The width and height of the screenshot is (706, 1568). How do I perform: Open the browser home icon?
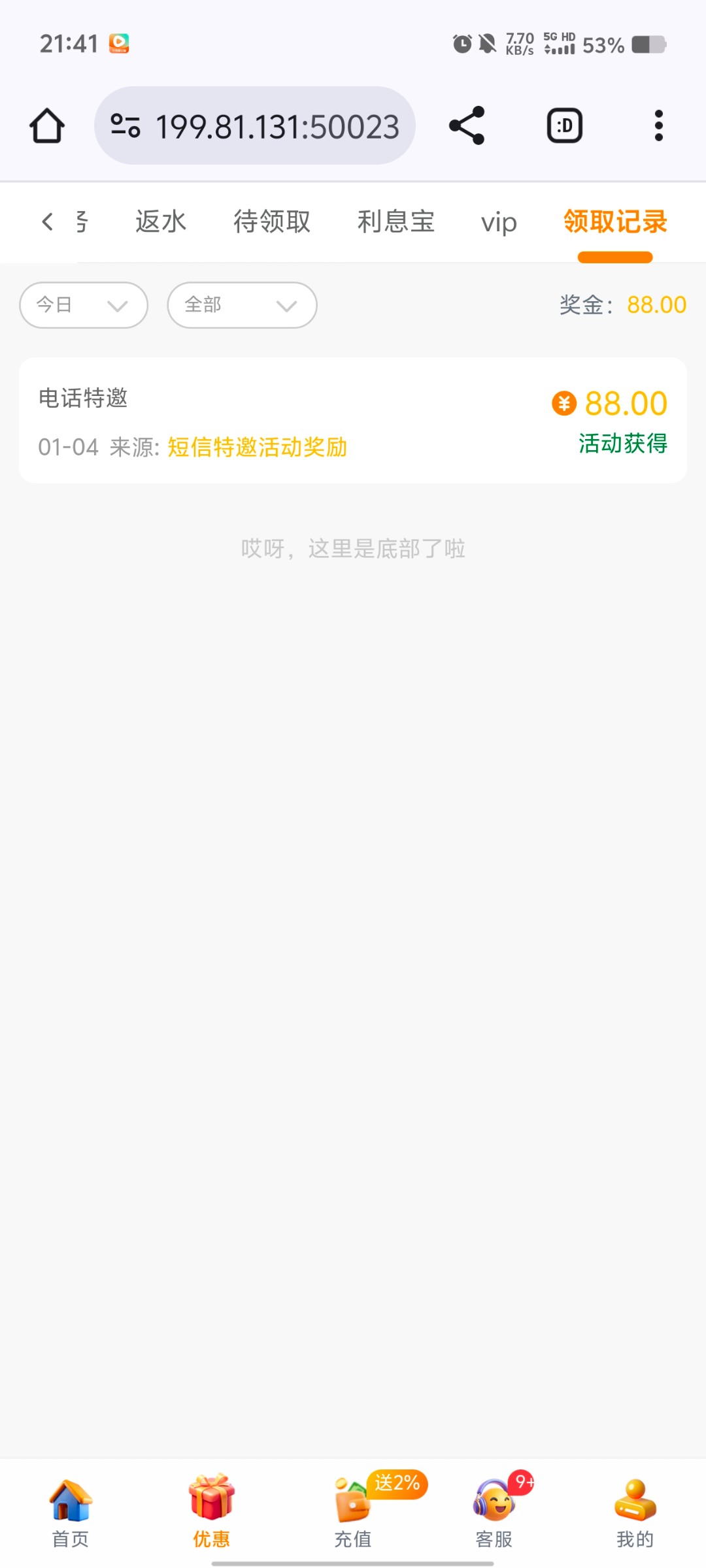coord(46,125)
